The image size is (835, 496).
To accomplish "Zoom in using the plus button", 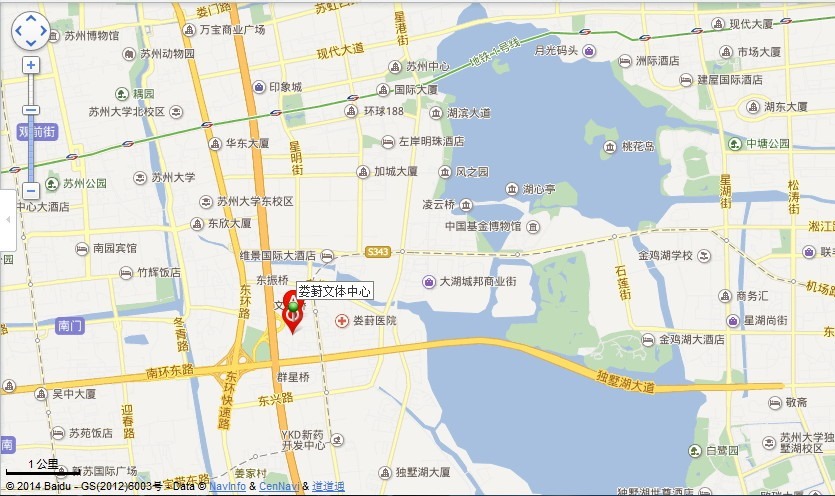I will pyautogui.click(x=31, y=65).
